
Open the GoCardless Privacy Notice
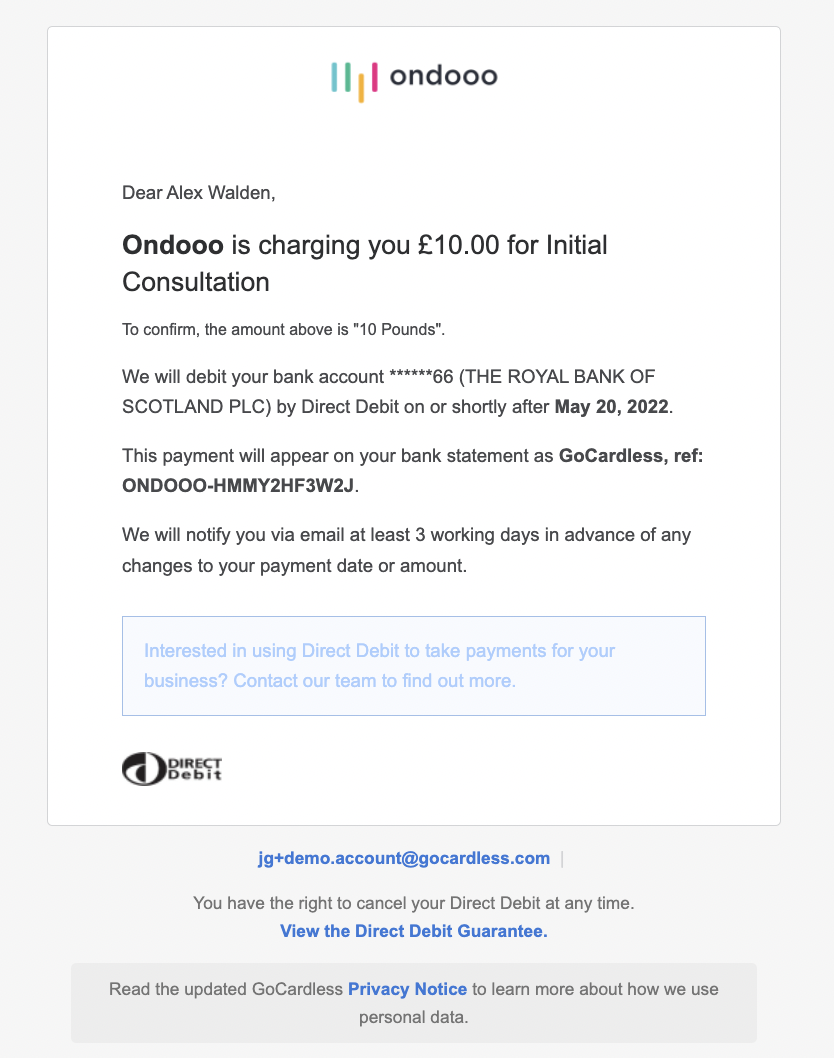[x=407, y=989]
